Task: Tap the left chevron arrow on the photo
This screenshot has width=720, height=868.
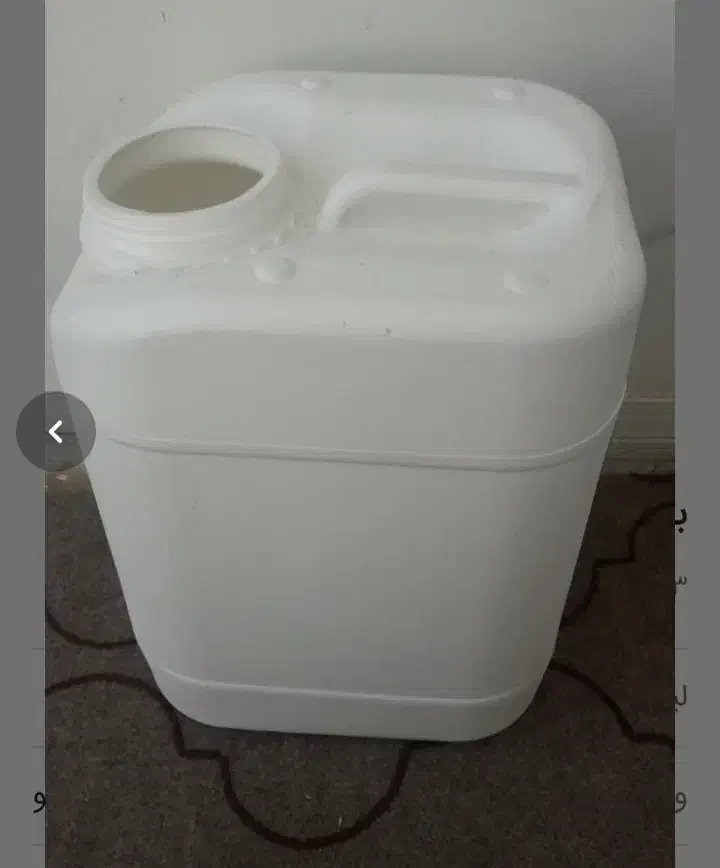Action: [x=56, y=431]
